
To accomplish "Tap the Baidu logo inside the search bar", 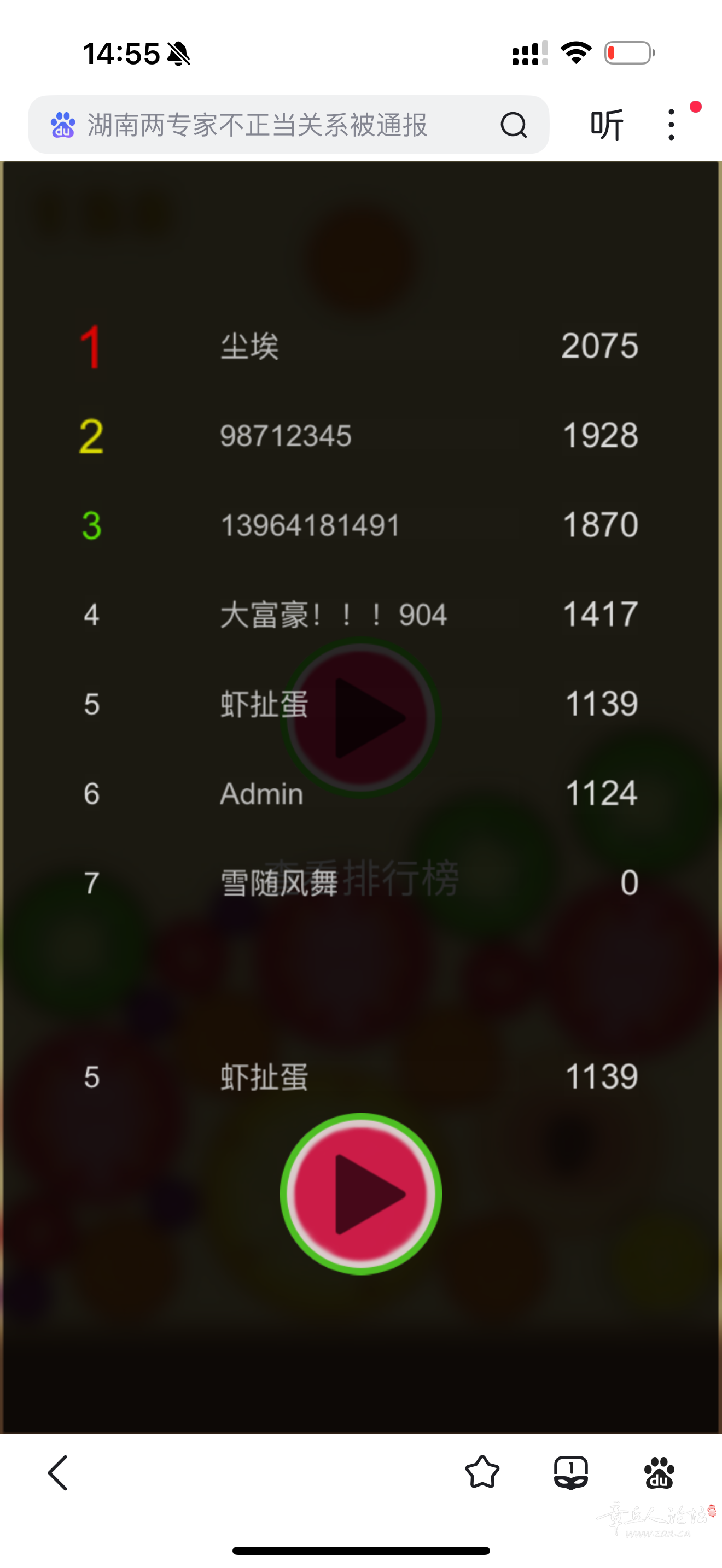I will (63, 125).
